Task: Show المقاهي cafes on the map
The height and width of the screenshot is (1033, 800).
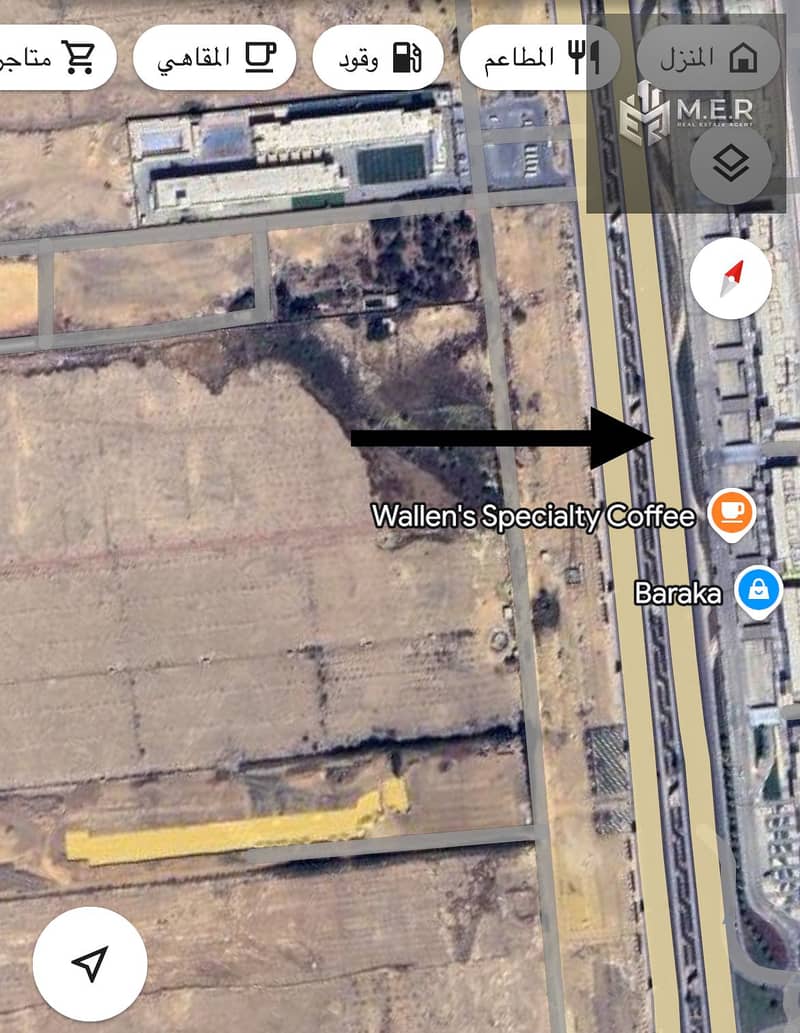Action: point(215,57)
